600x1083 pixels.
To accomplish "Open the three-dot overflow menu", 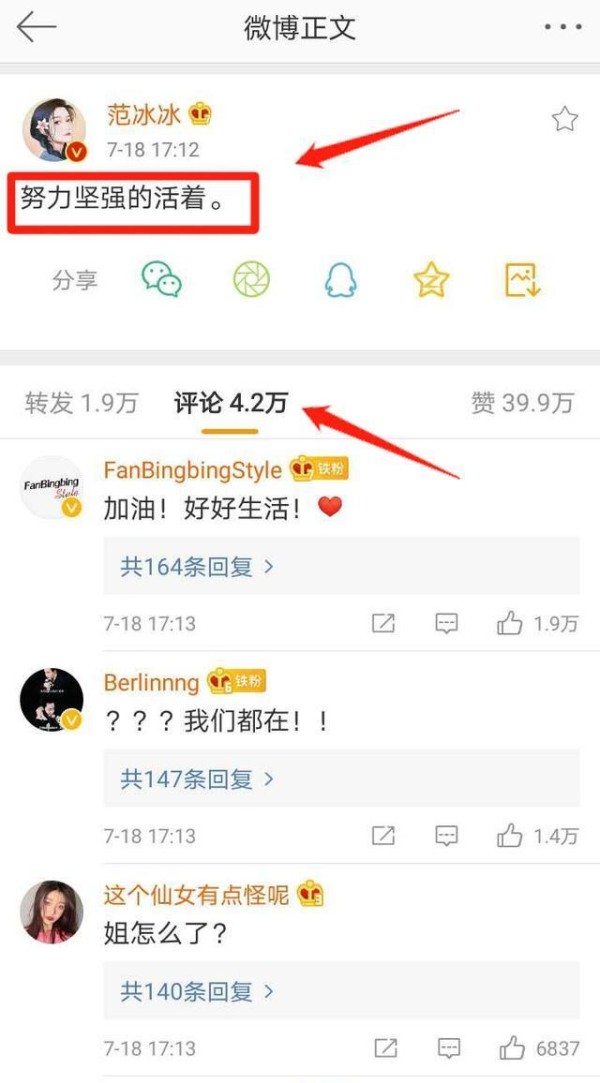I will click(563, 27).
